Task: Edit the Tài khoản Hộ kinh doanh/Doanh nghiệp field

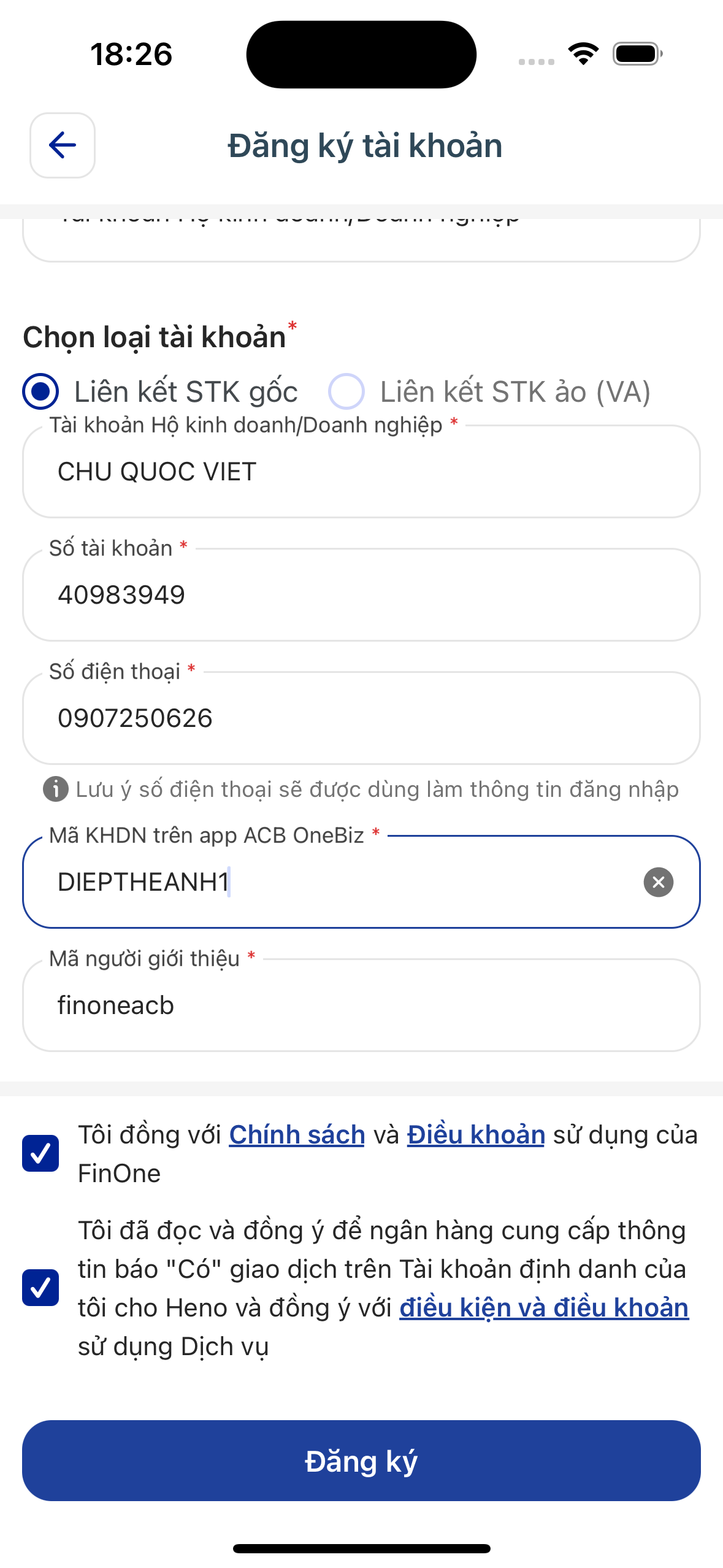Action: click(x=361, y=472)
